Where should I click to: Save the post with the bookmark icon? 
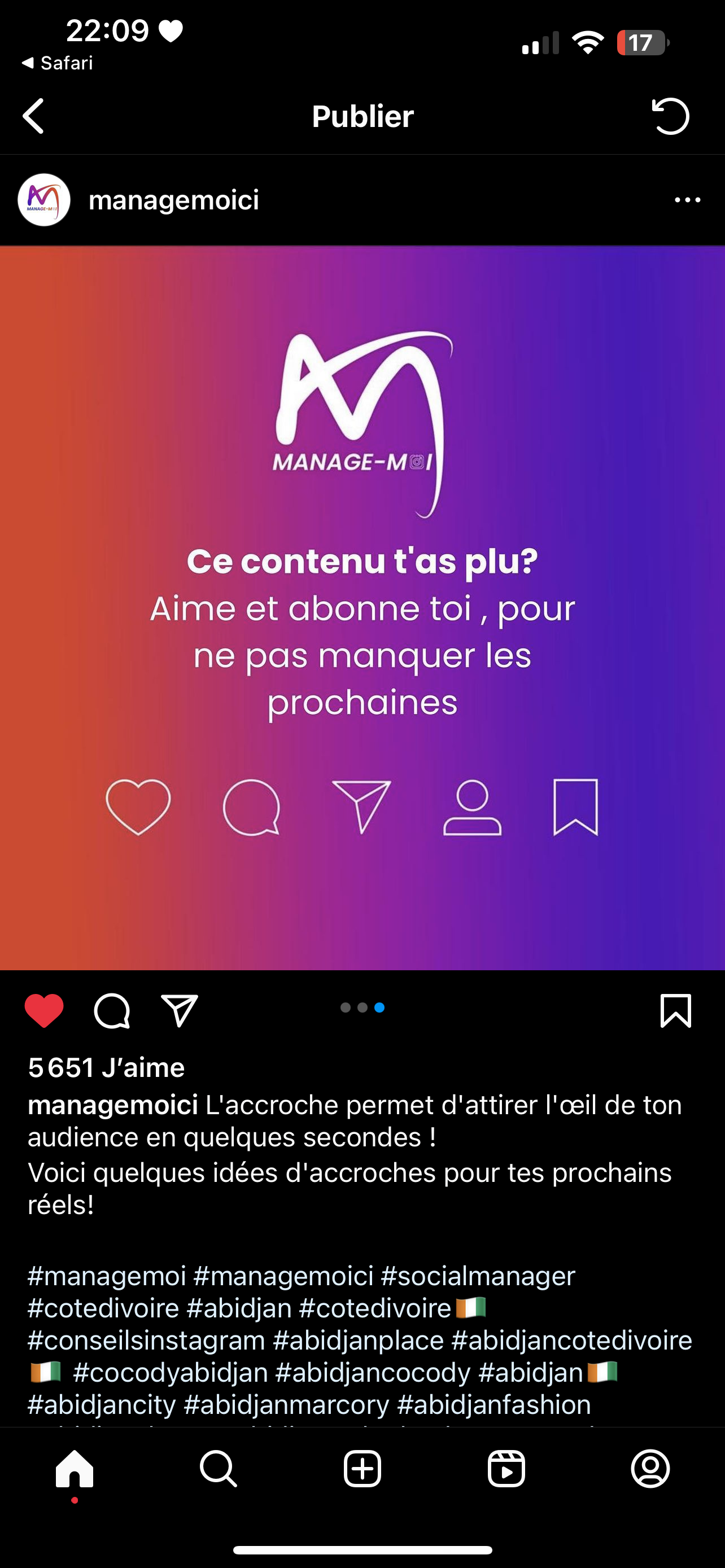(676, 1011)
